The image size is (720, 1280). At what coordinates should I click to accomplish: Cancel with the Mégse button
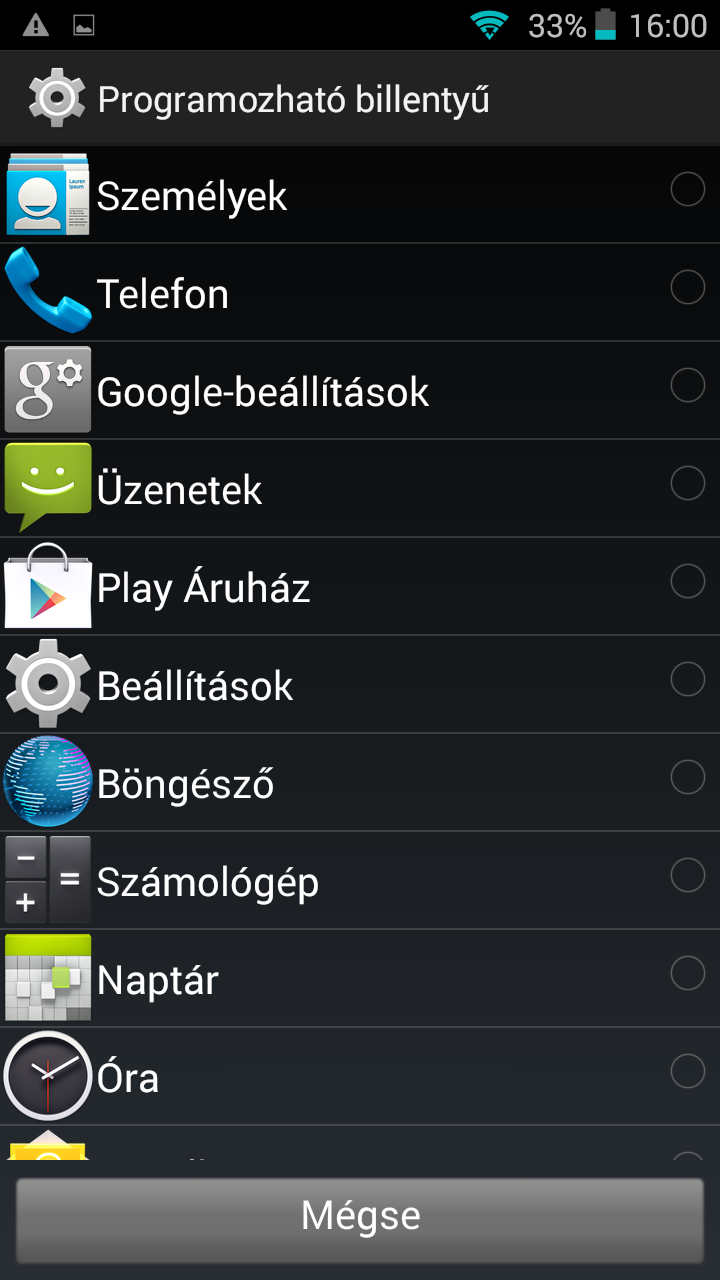(x=360, y=1218)
